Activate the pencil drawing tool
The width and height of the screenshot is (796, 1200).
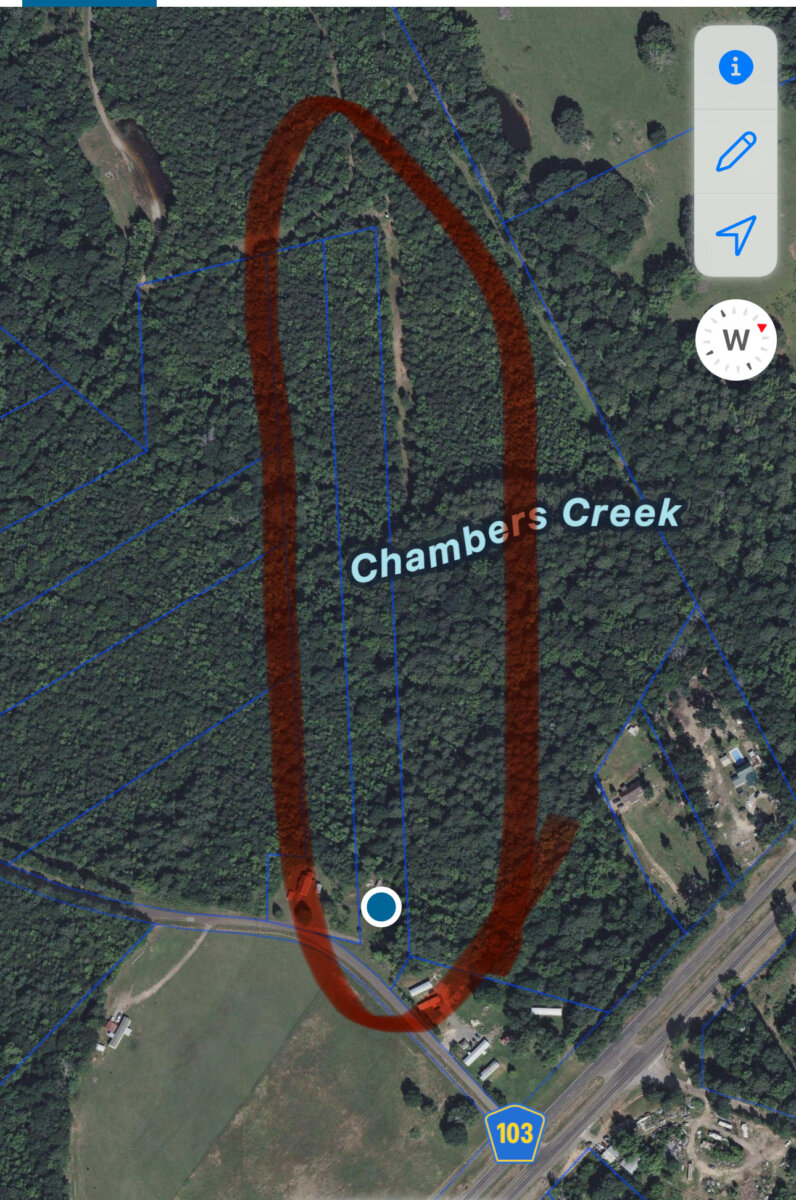736,152
